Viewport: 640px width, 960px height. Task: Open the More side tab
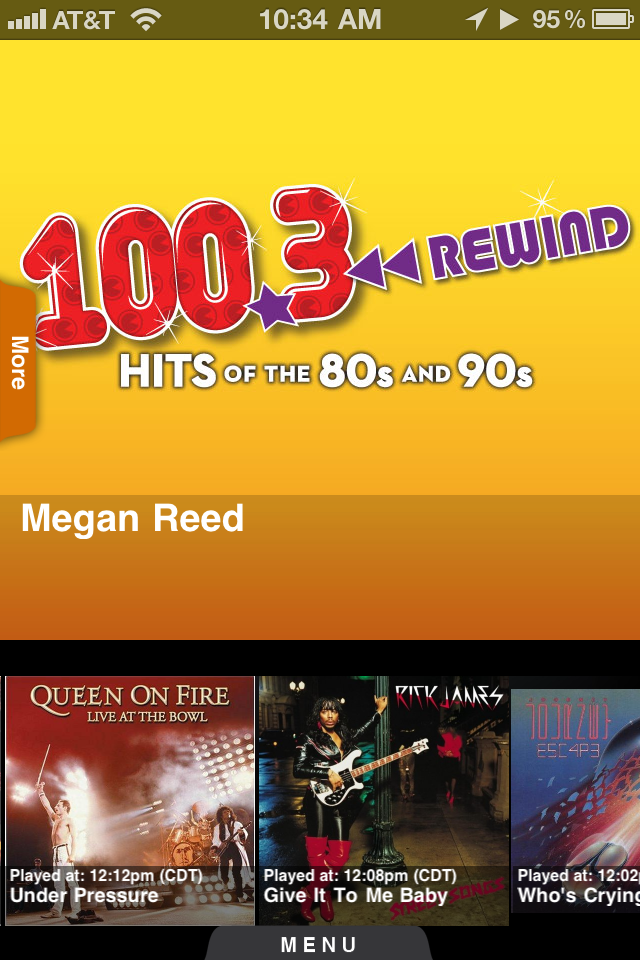point(18,362)
